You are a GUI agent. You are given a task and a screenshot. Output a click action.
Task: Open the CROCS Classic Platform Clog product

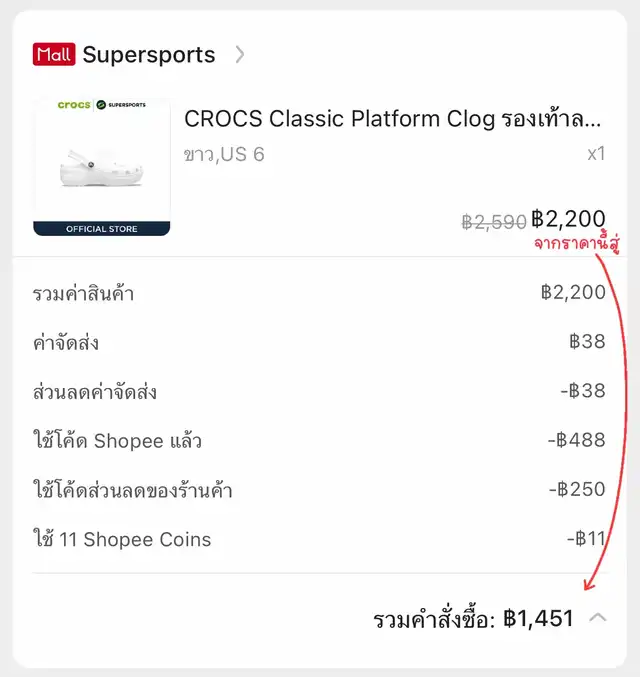point(392,119)
